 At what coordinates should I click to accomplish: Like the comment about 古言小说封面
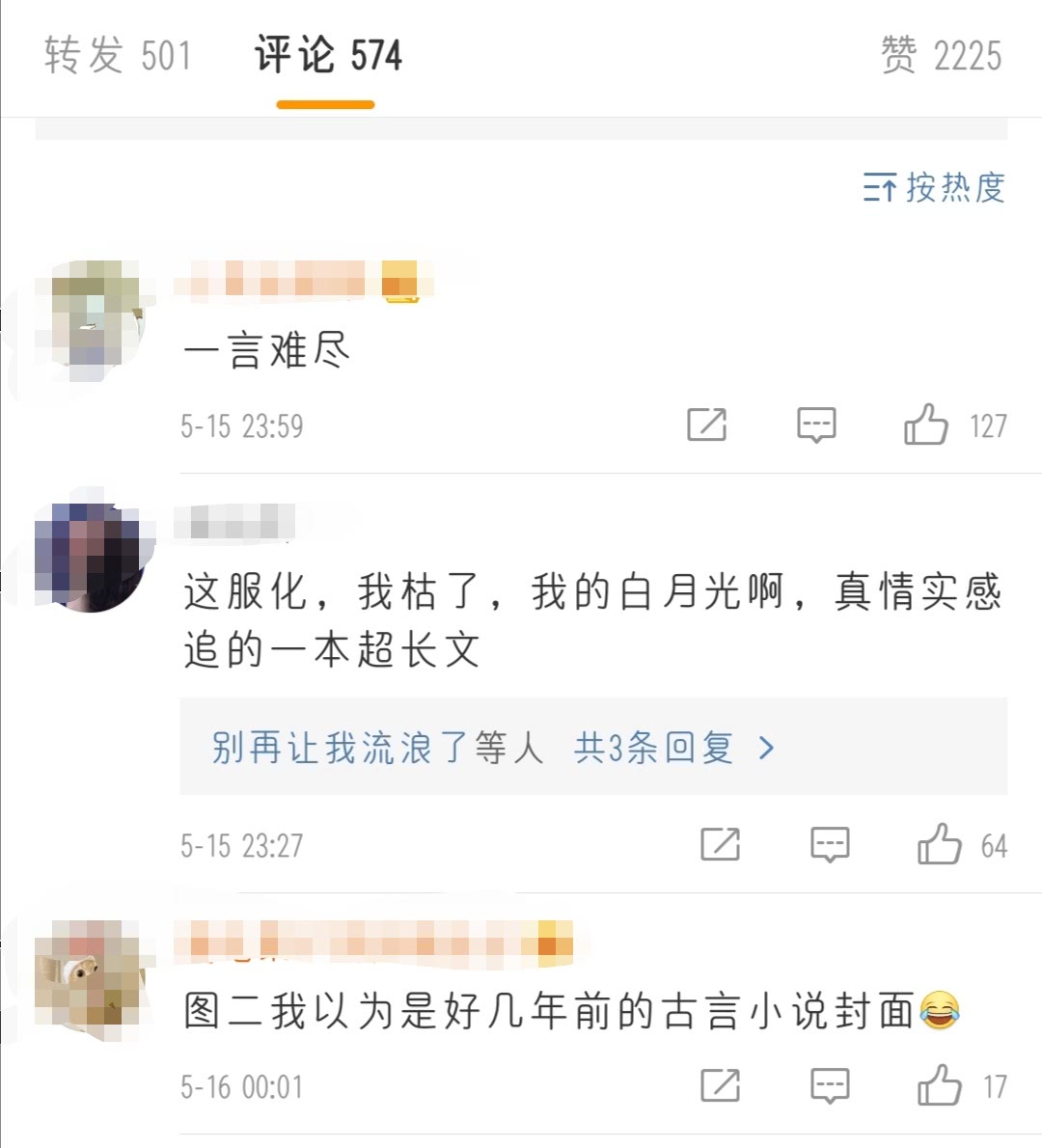point(939,1086)
